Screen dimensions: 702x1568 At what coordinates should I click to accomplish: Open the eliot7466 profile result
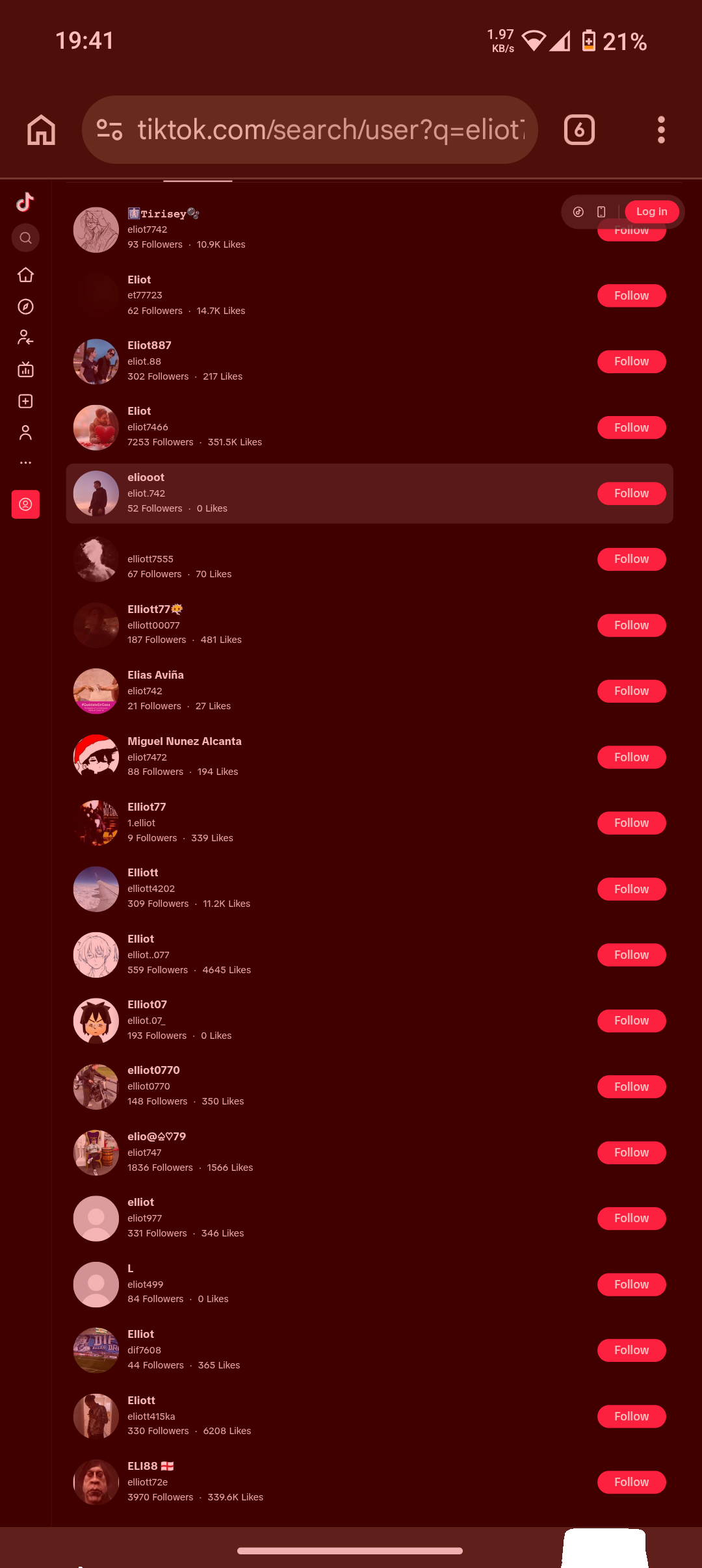coord(325,427)
